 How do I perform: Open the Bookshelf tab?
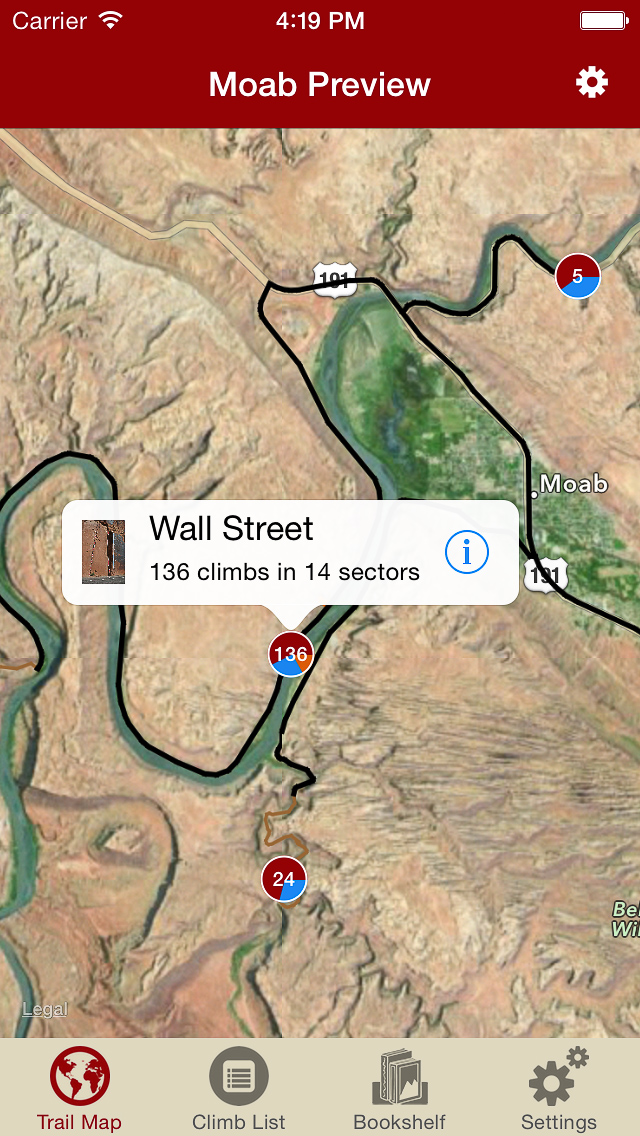[x=399, y=1090]
